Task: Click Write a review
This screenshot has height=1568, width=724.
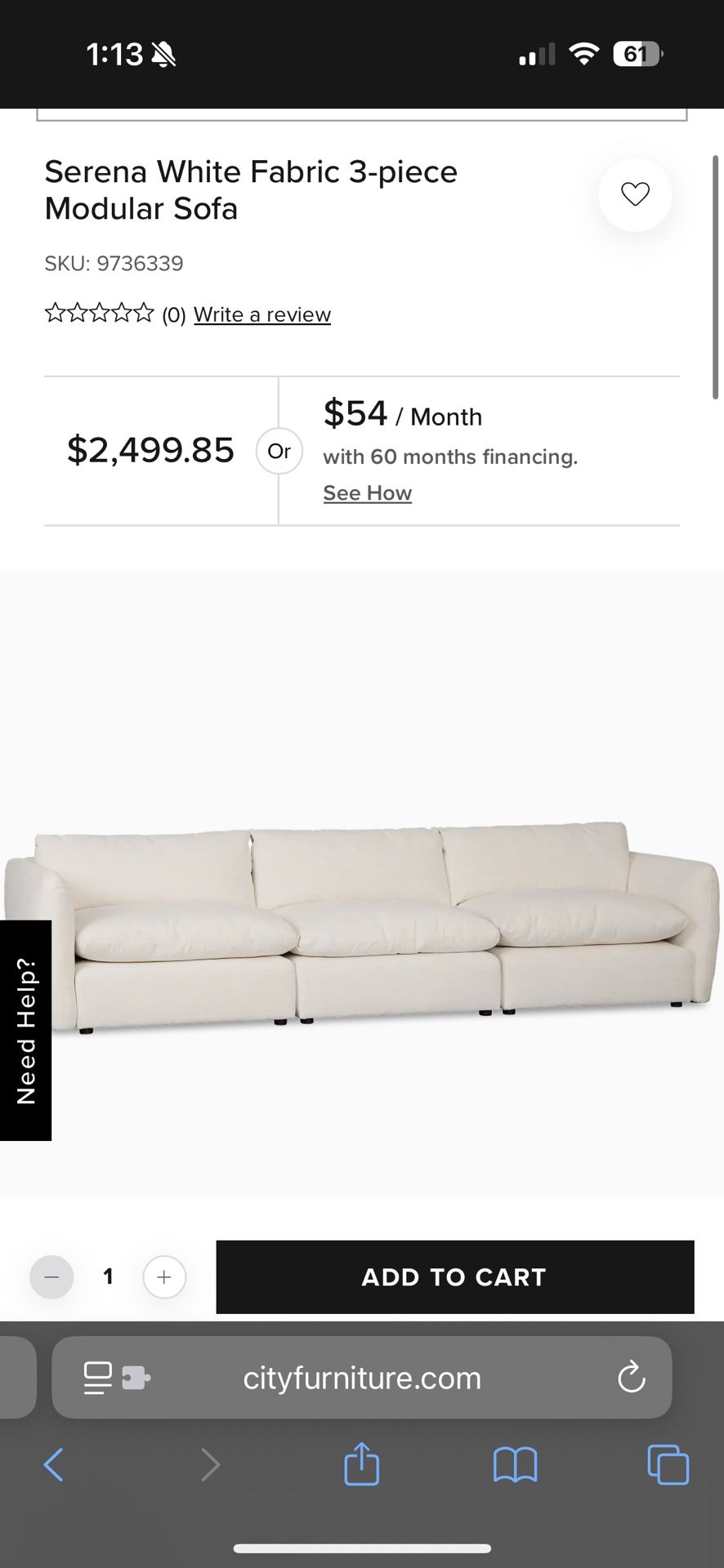Action: (x=261, y=314)
